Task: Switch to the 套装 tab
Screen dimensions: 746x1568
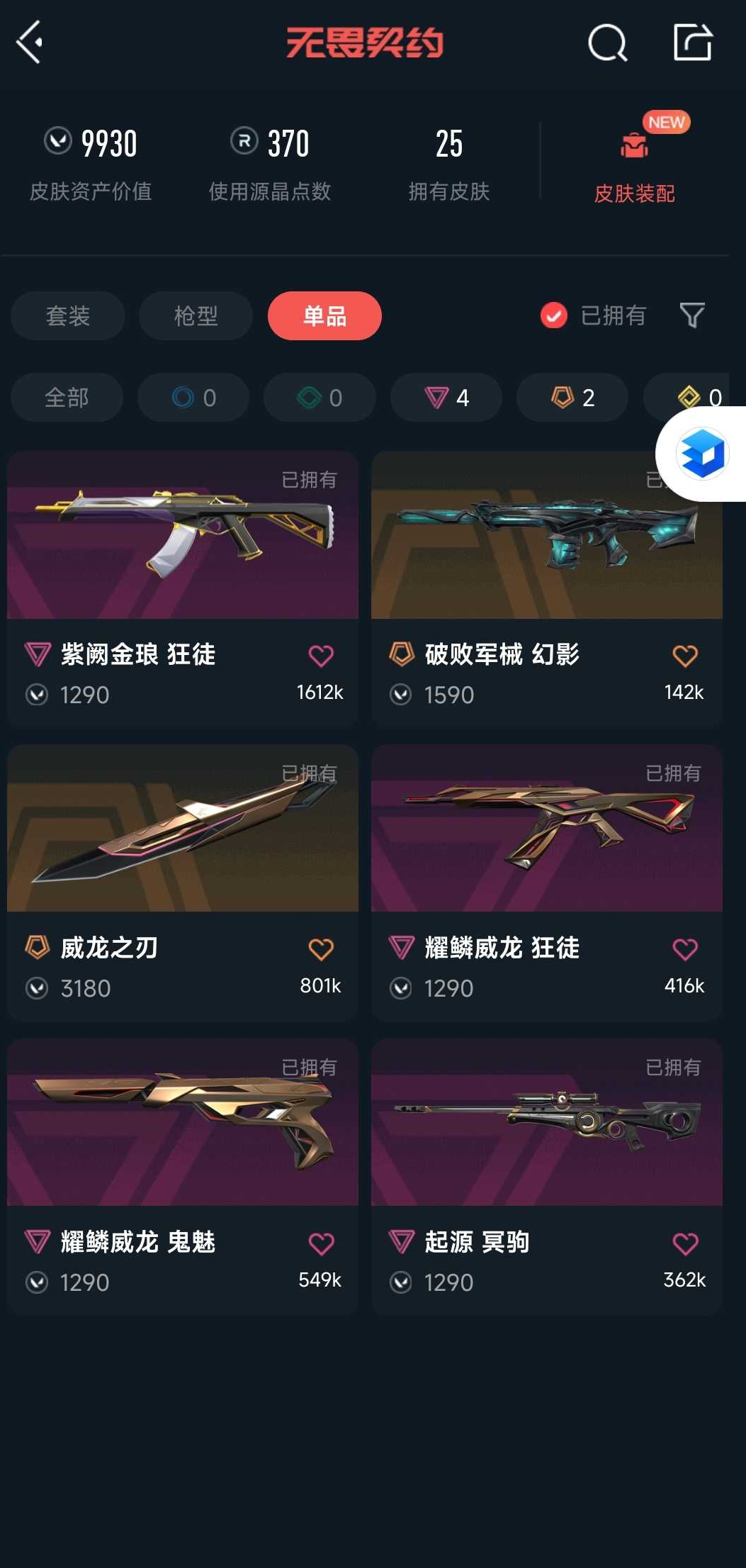Action: tap(68, 315)
